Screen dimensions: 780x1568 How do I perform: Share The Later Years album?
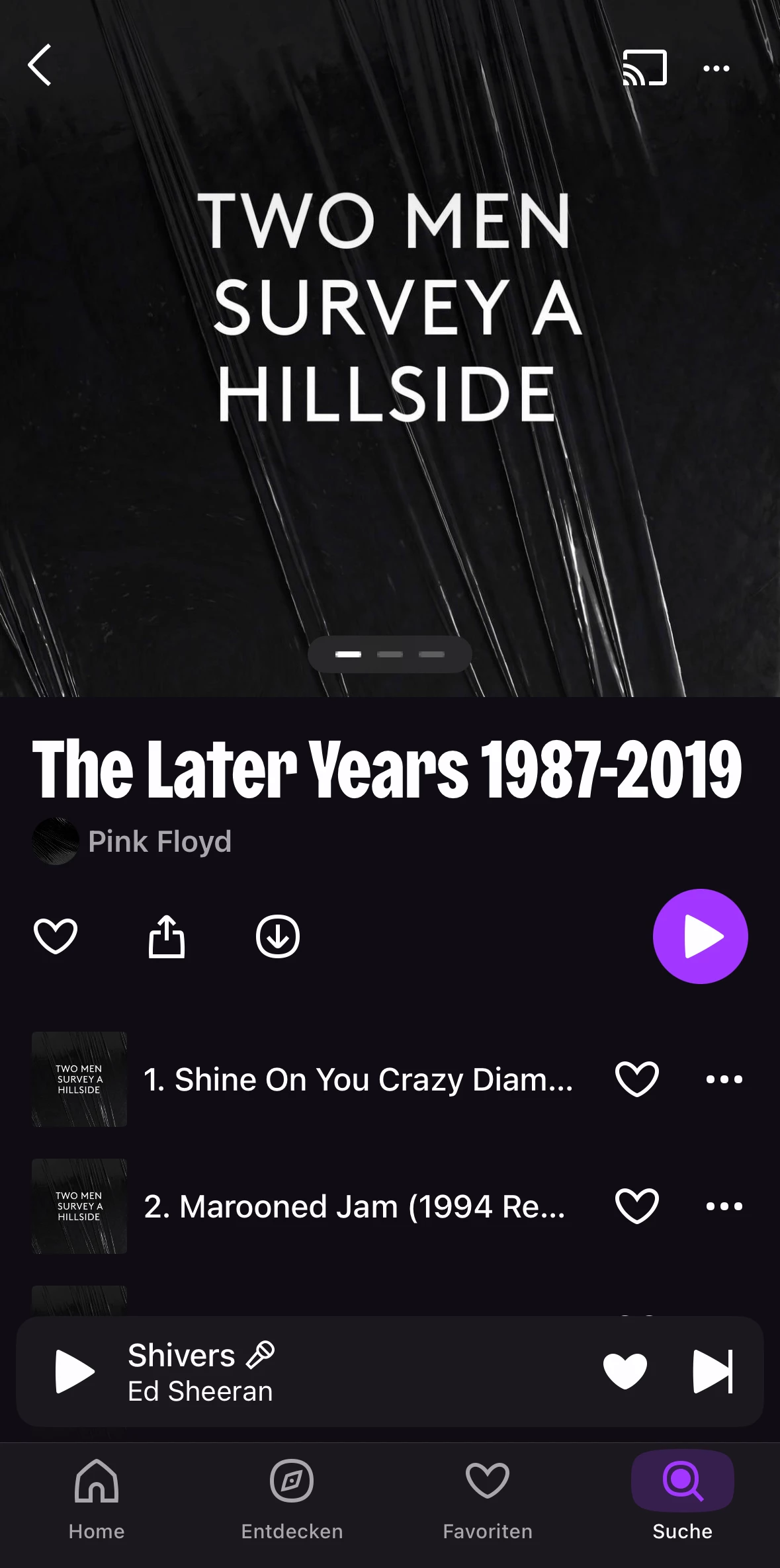(167, 936)
